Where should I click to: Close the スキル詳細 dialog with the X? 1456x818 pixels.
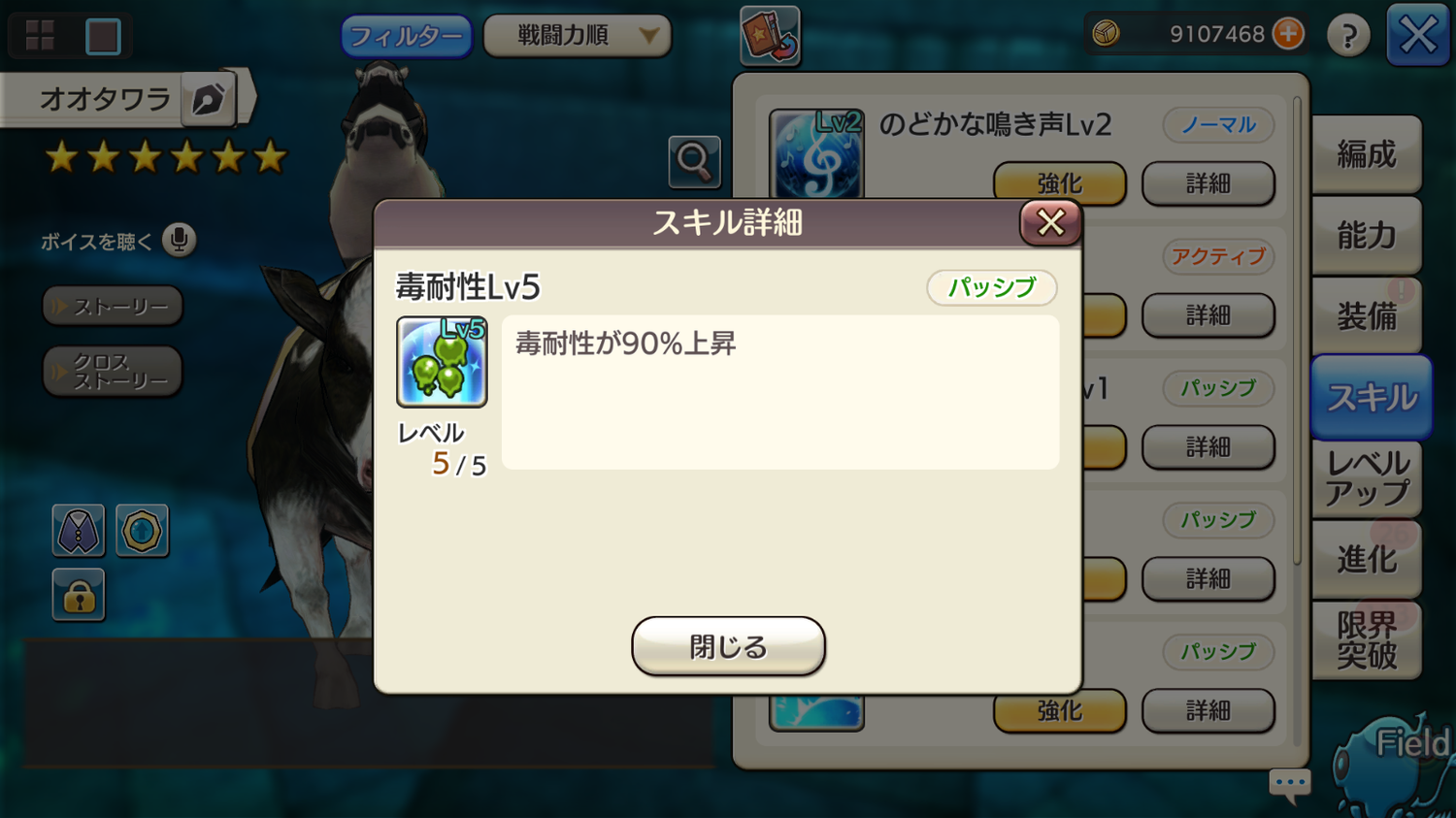click(1050, 223)
